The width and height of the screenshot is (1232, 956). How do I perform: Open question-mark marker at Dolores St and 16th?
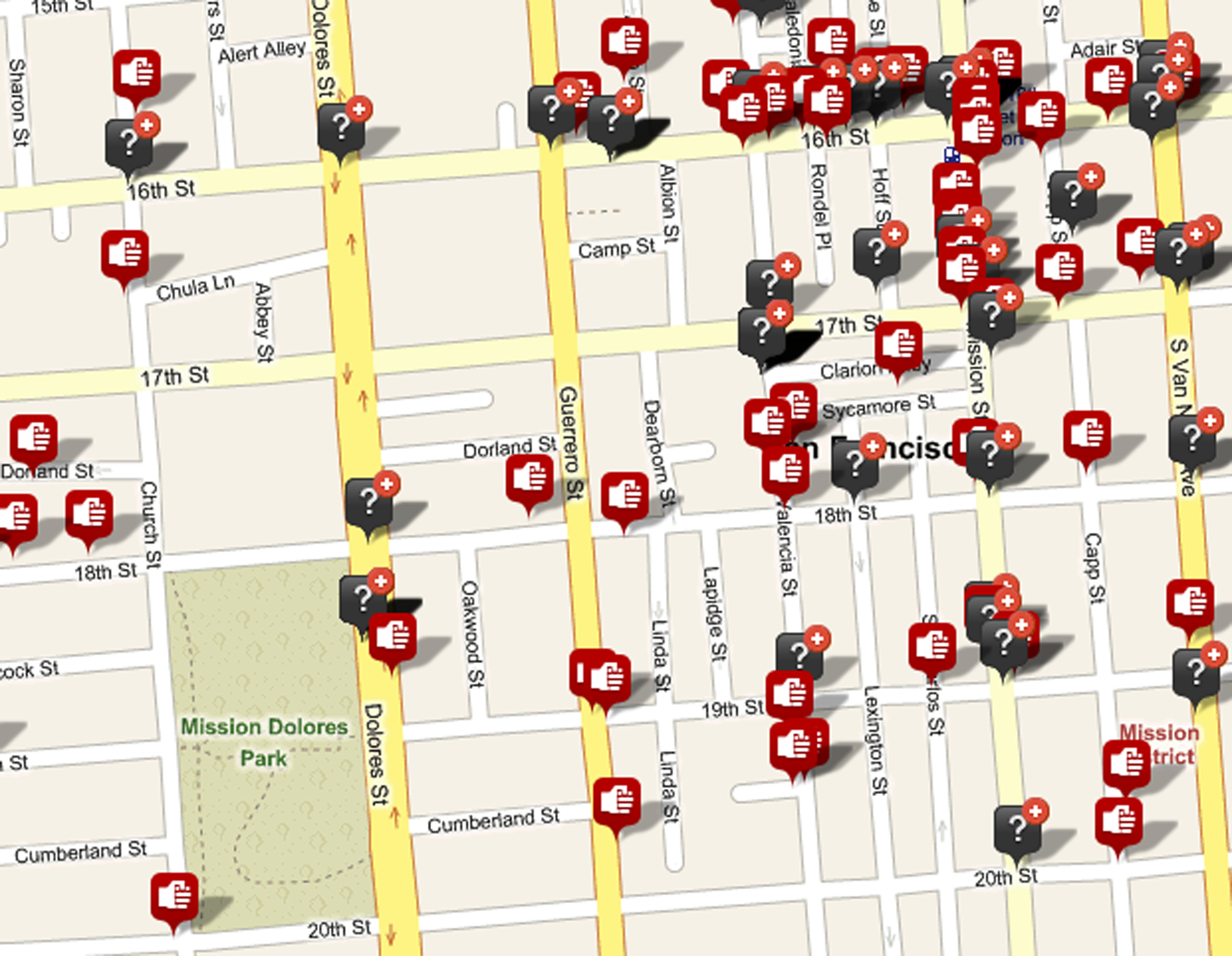click(340, 128)
